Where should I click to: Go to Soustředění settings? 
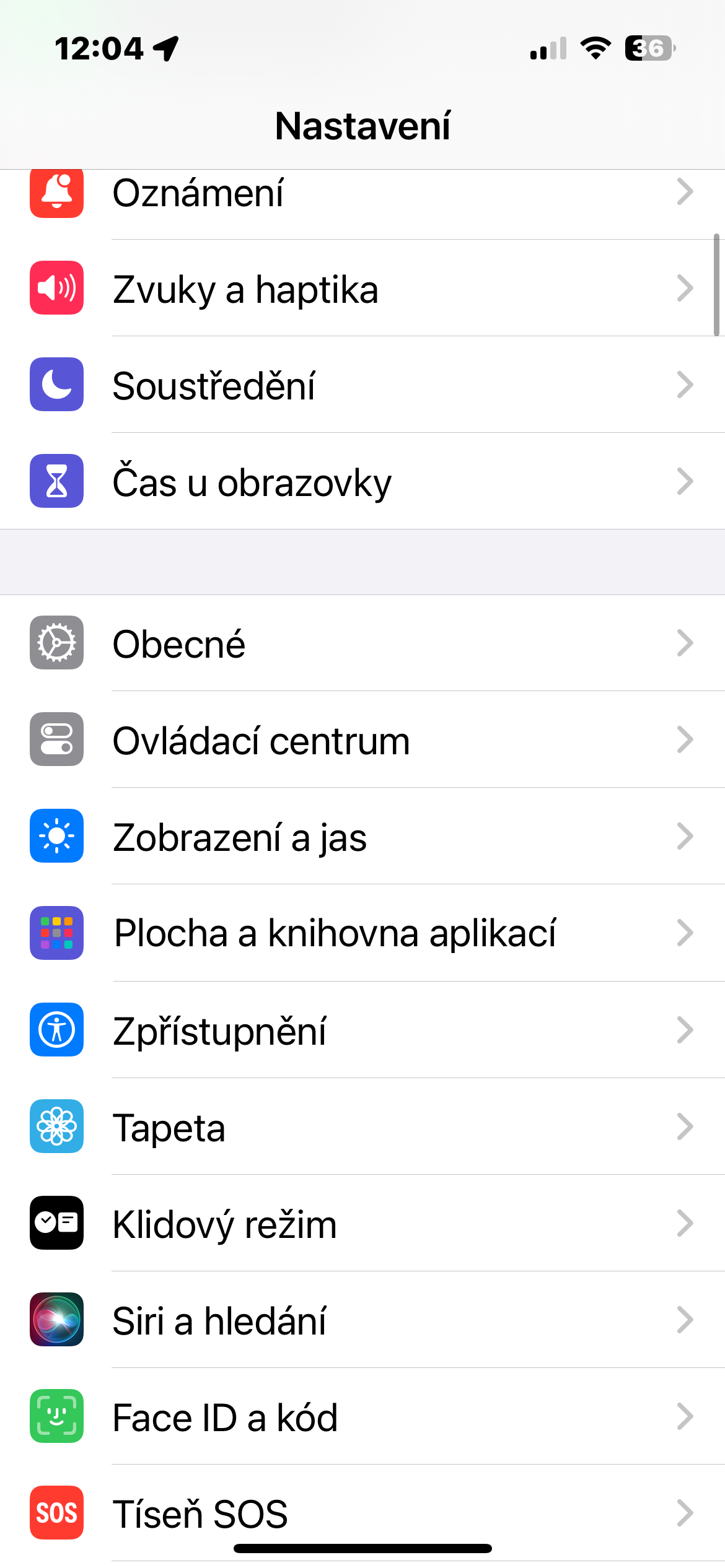[x=362, y=385]
